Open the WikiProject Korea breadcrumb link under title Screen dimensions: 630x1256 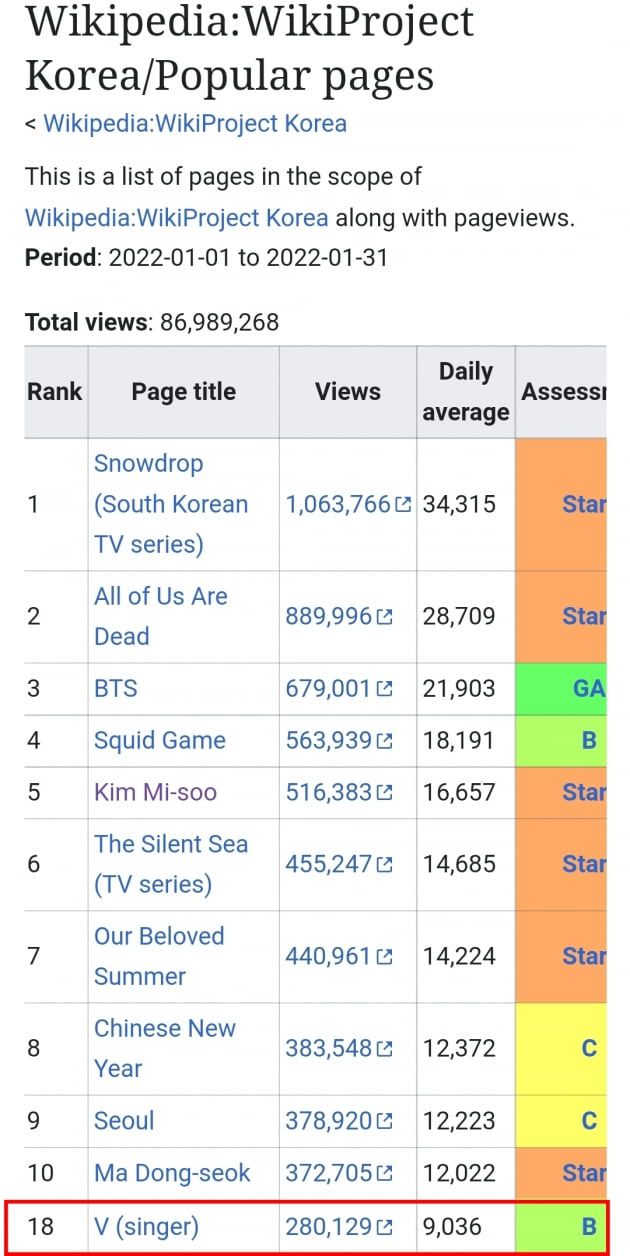[x=195, y=124]
